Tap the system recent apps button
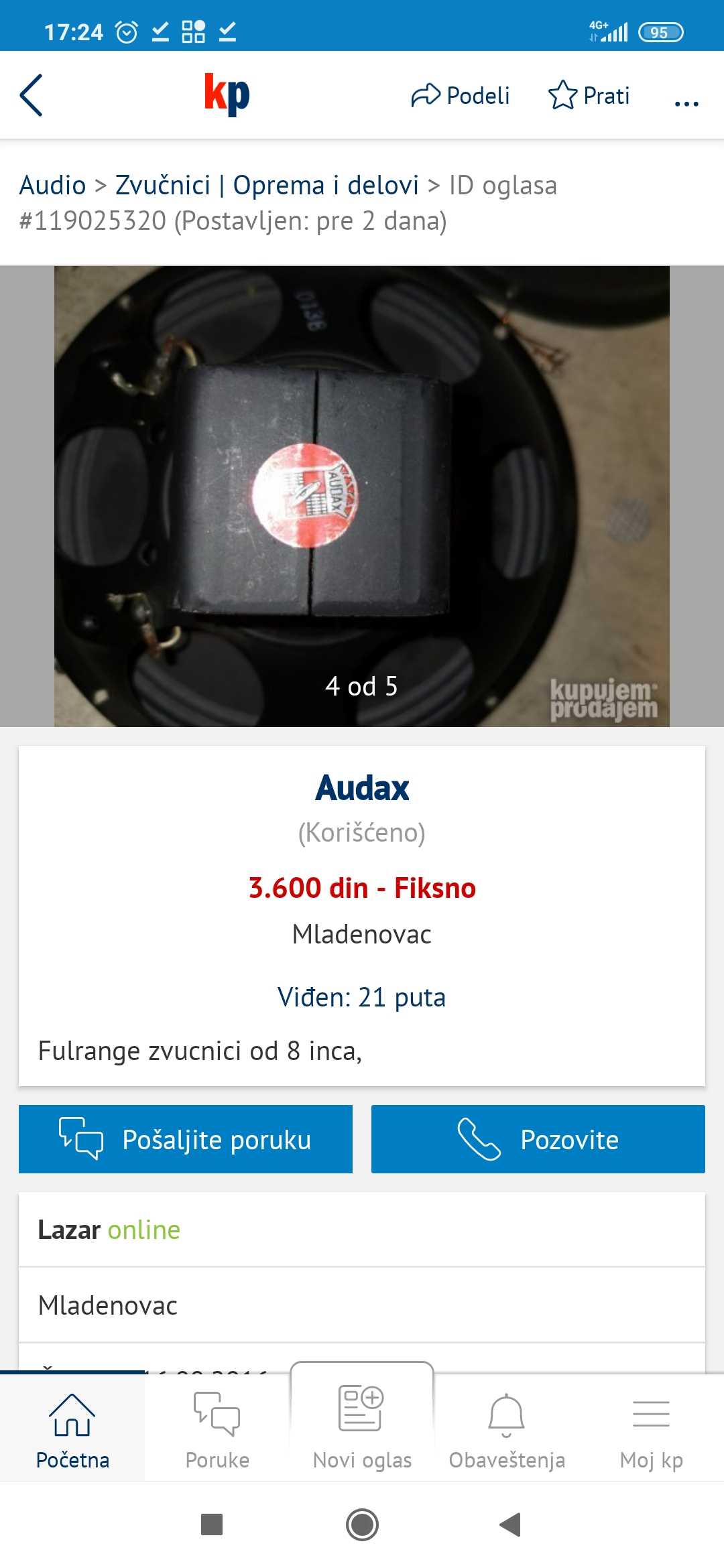The image size is (724, 1568). click(x=212, y=1524)
